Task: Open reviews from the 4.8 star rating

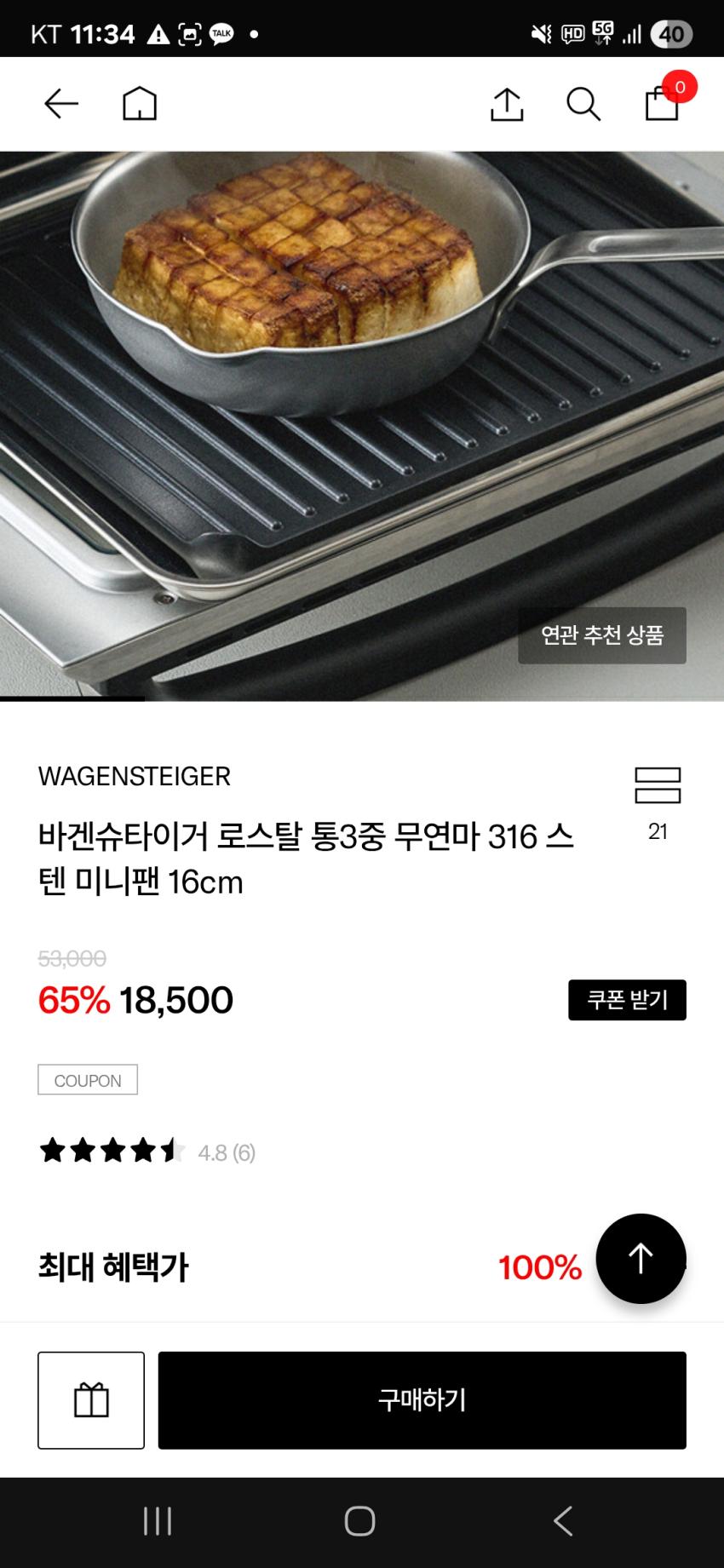Action: click(x=147, y=1152)
